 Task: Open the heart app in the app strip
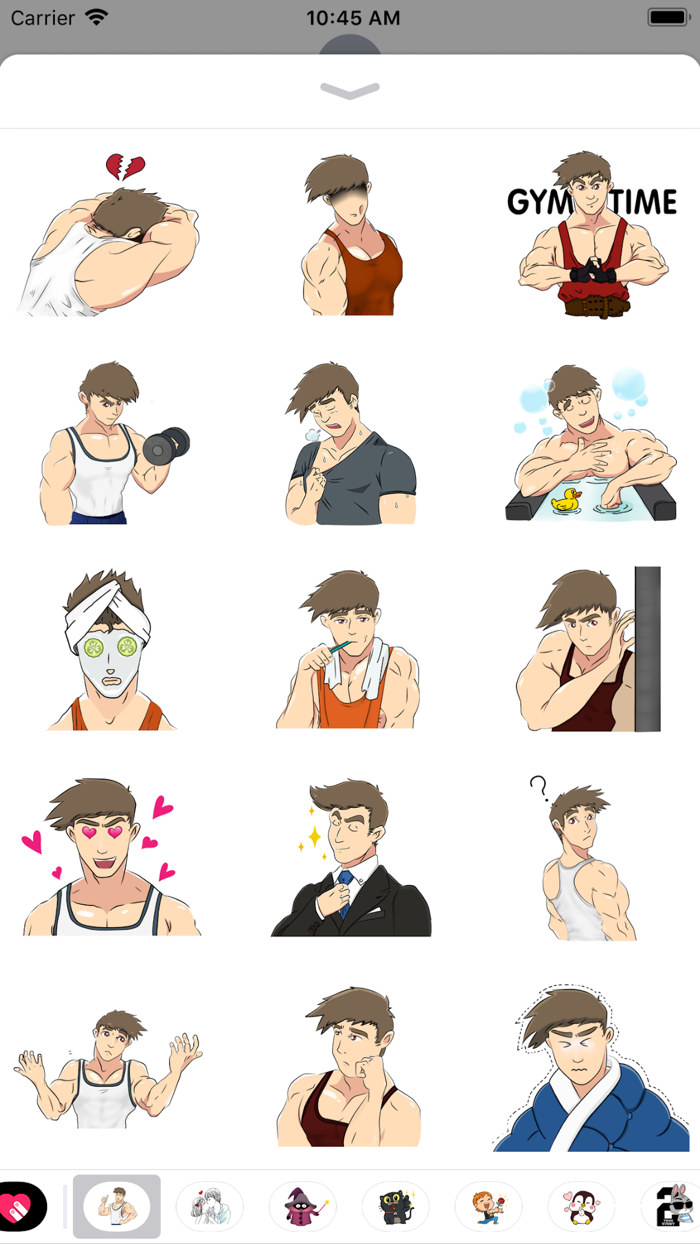20,1207
